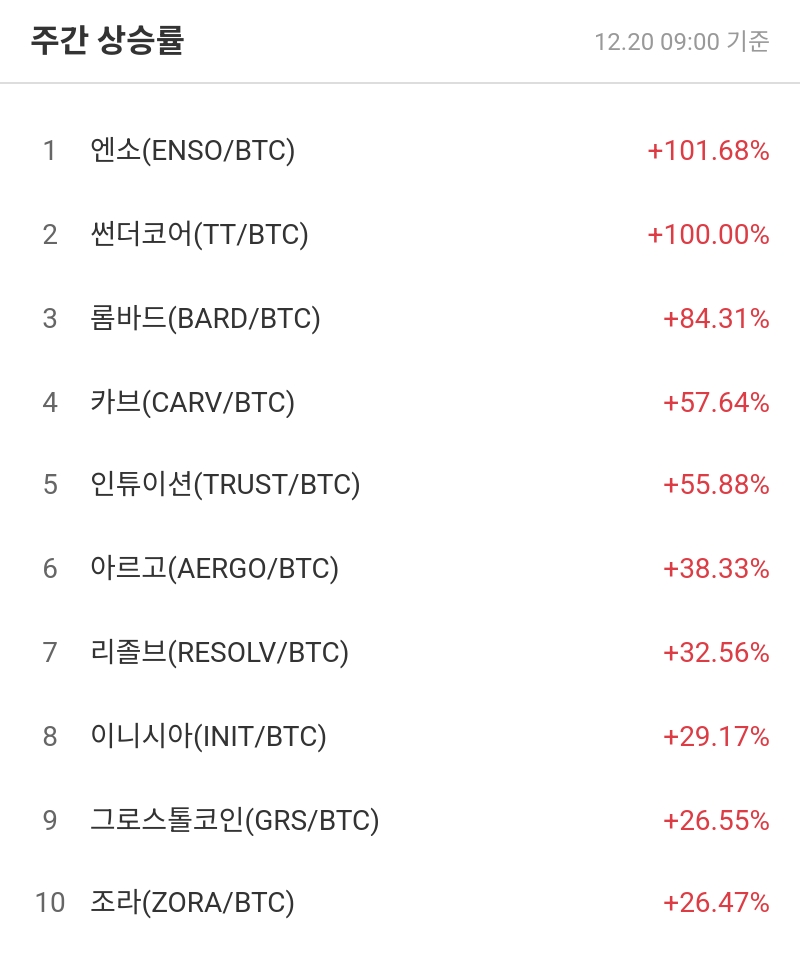Click the +26.47% value beside 조라
The width and height of the screenshot is (800, 970).
click(x=714, y=903)
